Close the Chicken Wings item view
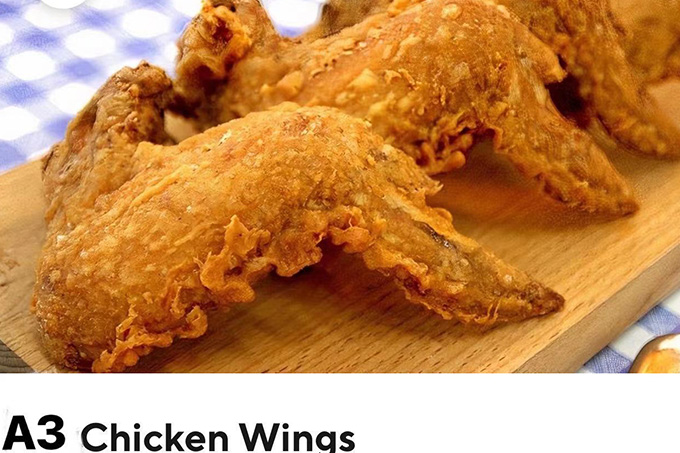This screenshot has width=680, height=453. tap(63, 2)
